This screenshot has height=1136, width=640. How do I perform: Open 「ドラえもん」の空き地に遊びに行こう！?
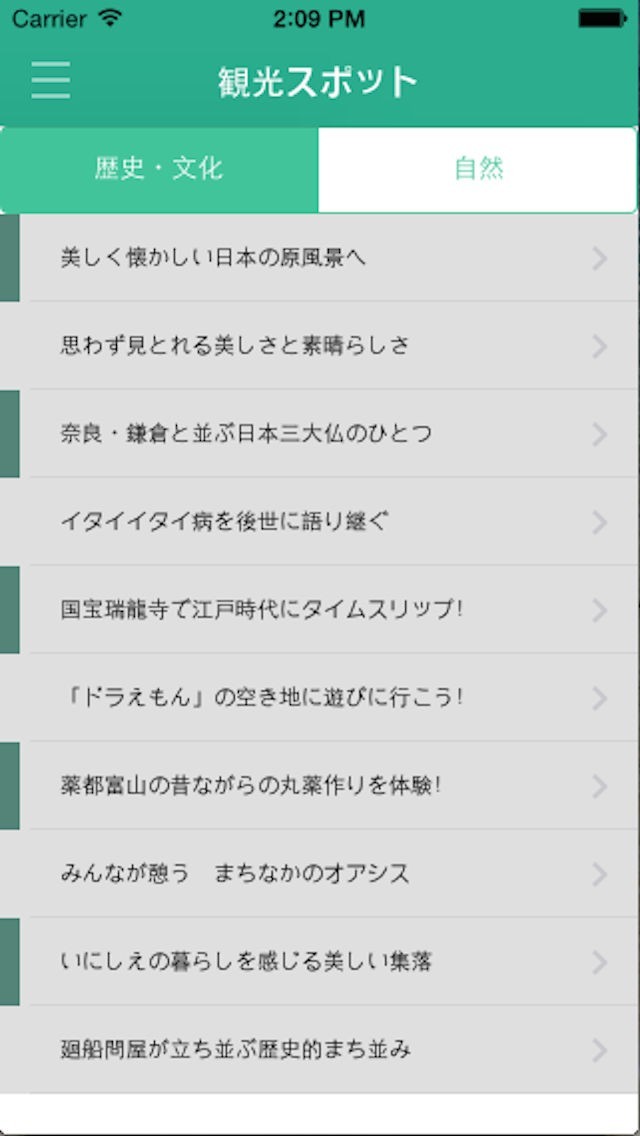coord(320,698)
